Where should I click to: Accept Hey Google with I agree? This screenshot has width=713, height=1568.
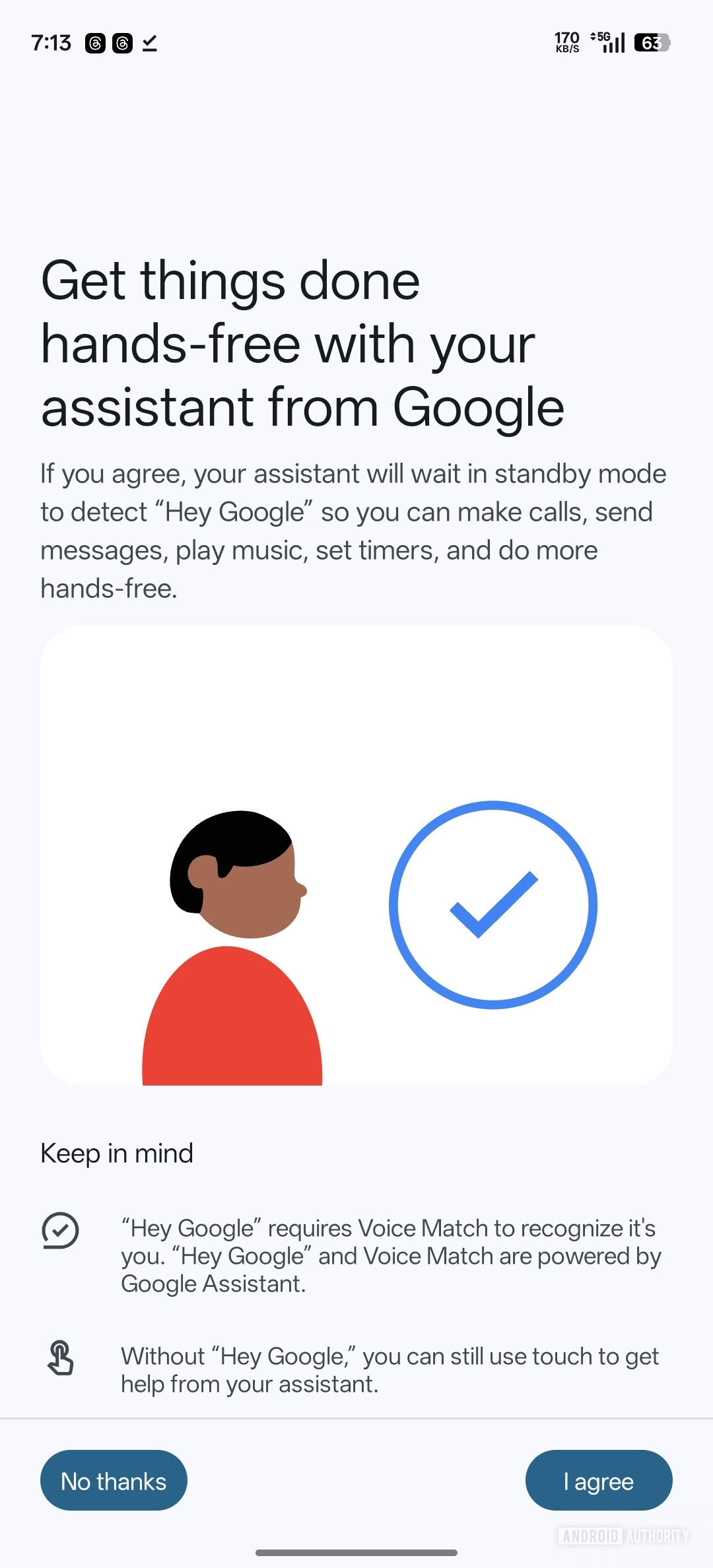coord(598,1481)
